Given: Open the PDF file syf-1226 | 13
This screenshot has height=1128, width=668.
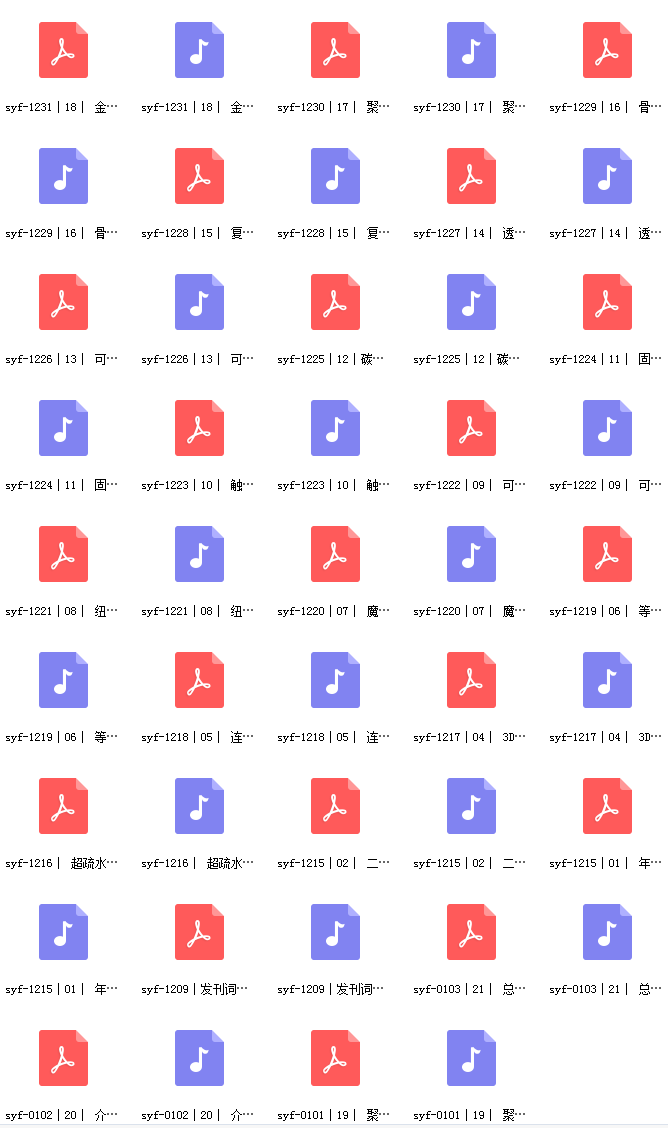Looking at the screenshot, I should click(x=63, y=302).
